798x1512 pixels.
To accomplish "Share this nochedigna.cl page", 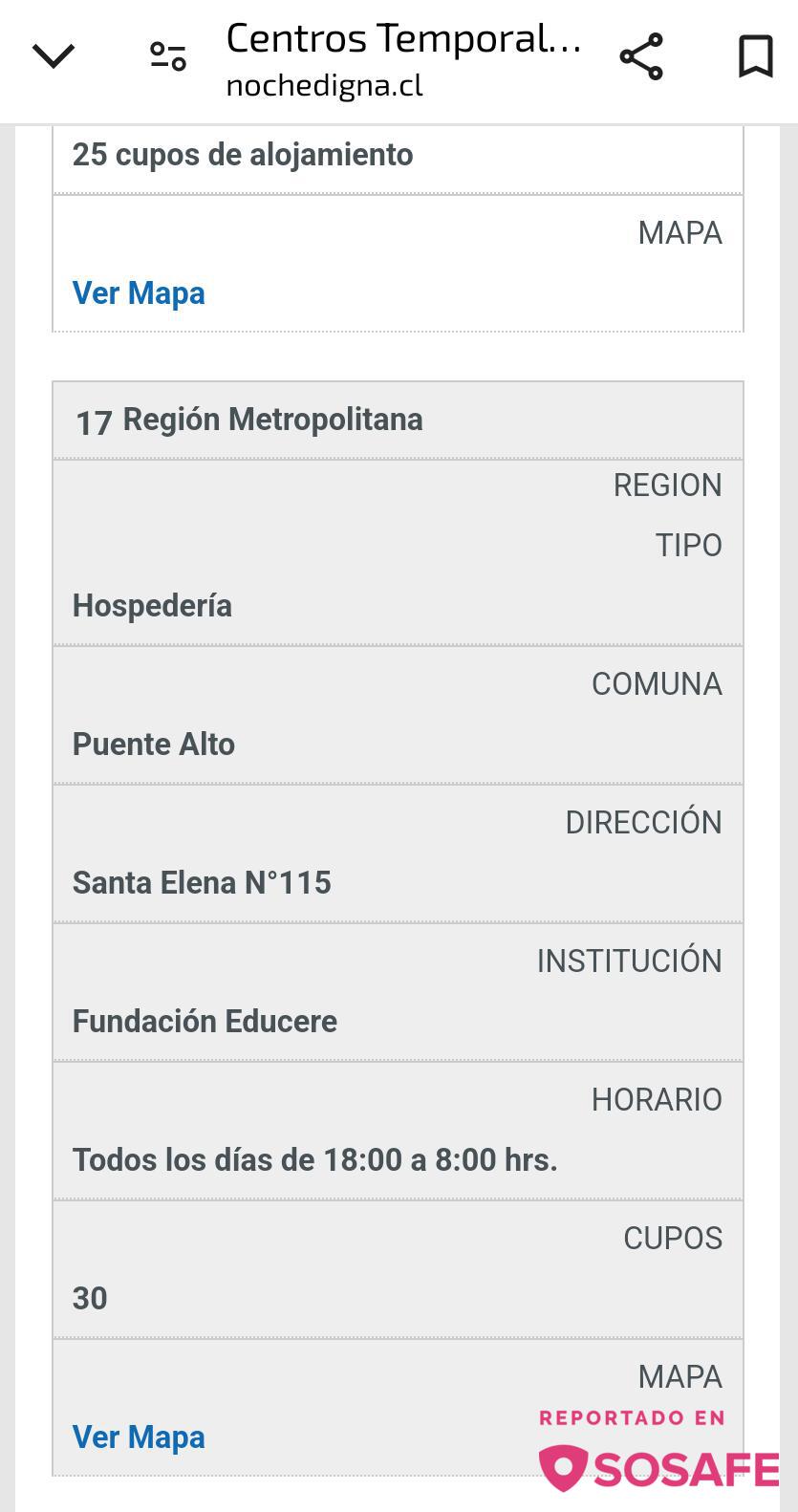I will (x=641, y=56).
